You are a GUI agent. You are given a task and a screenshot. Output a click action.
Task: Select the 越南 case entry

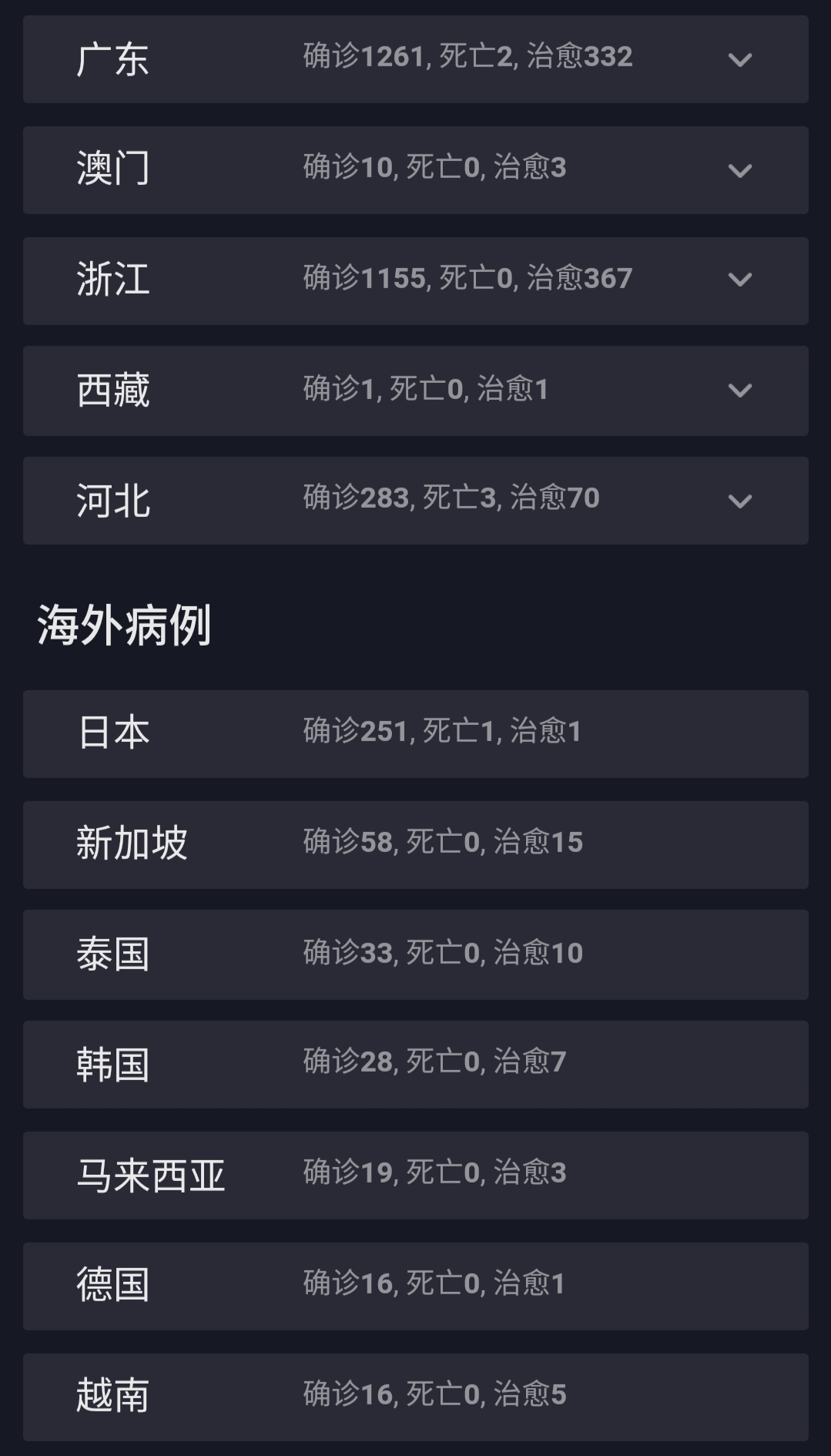pos(415,1395)
